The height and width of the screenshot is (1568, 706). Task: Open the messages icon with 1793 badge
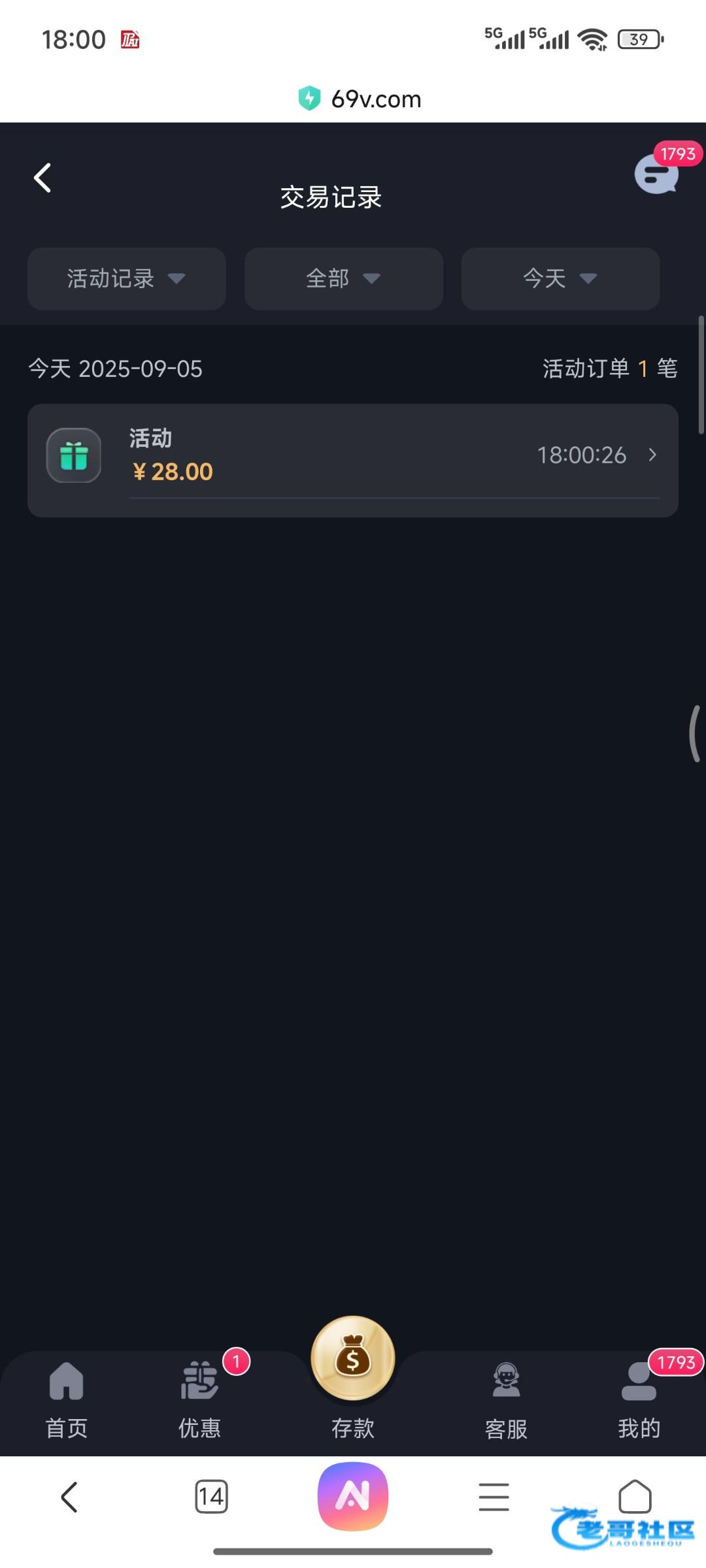click(656, 175)
